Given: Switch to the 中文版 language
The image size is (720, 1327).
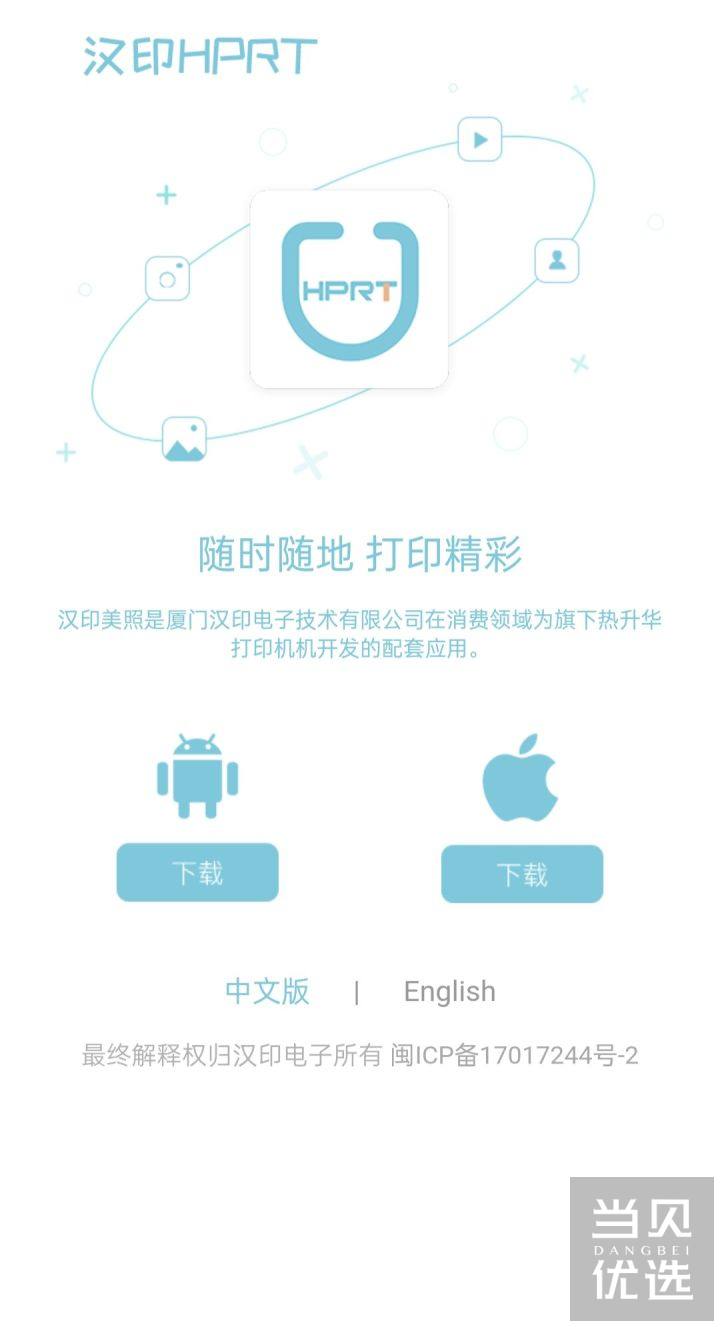Looking at the screenshot, I should pos(267,991).
